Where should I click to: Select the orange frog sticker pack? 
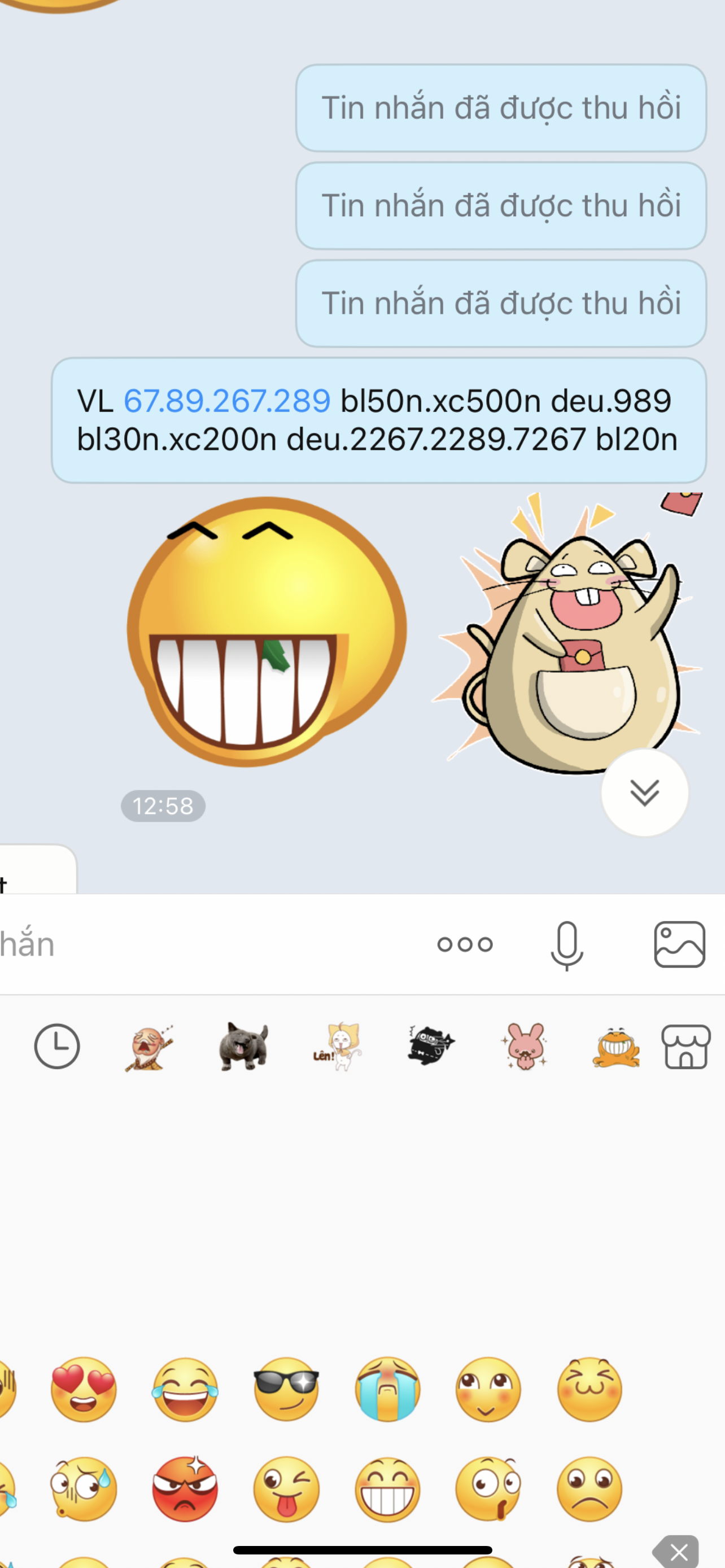(x=616, y=1046)
